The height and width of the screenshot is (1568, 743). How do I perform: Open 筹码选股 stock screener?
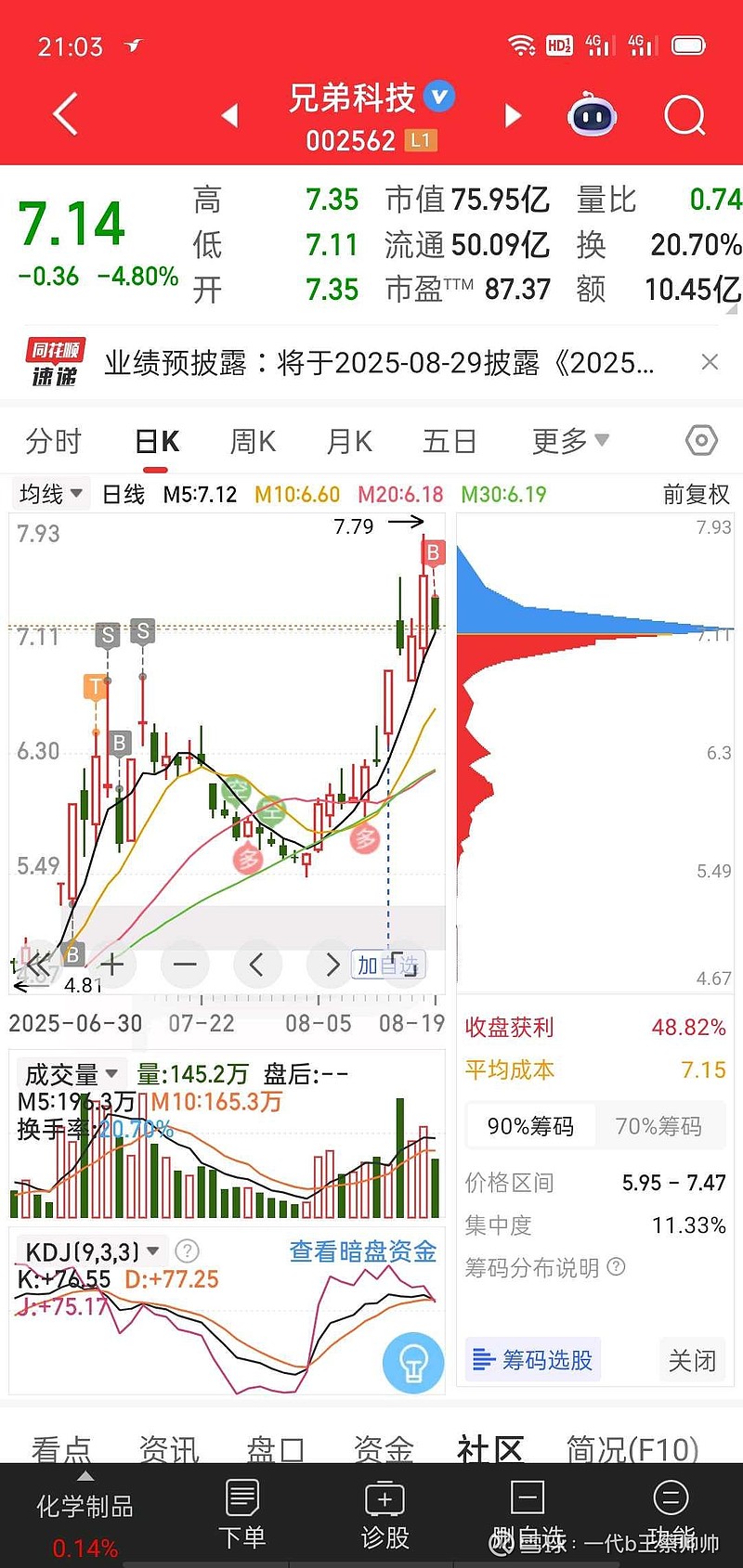coord(533,1360)
